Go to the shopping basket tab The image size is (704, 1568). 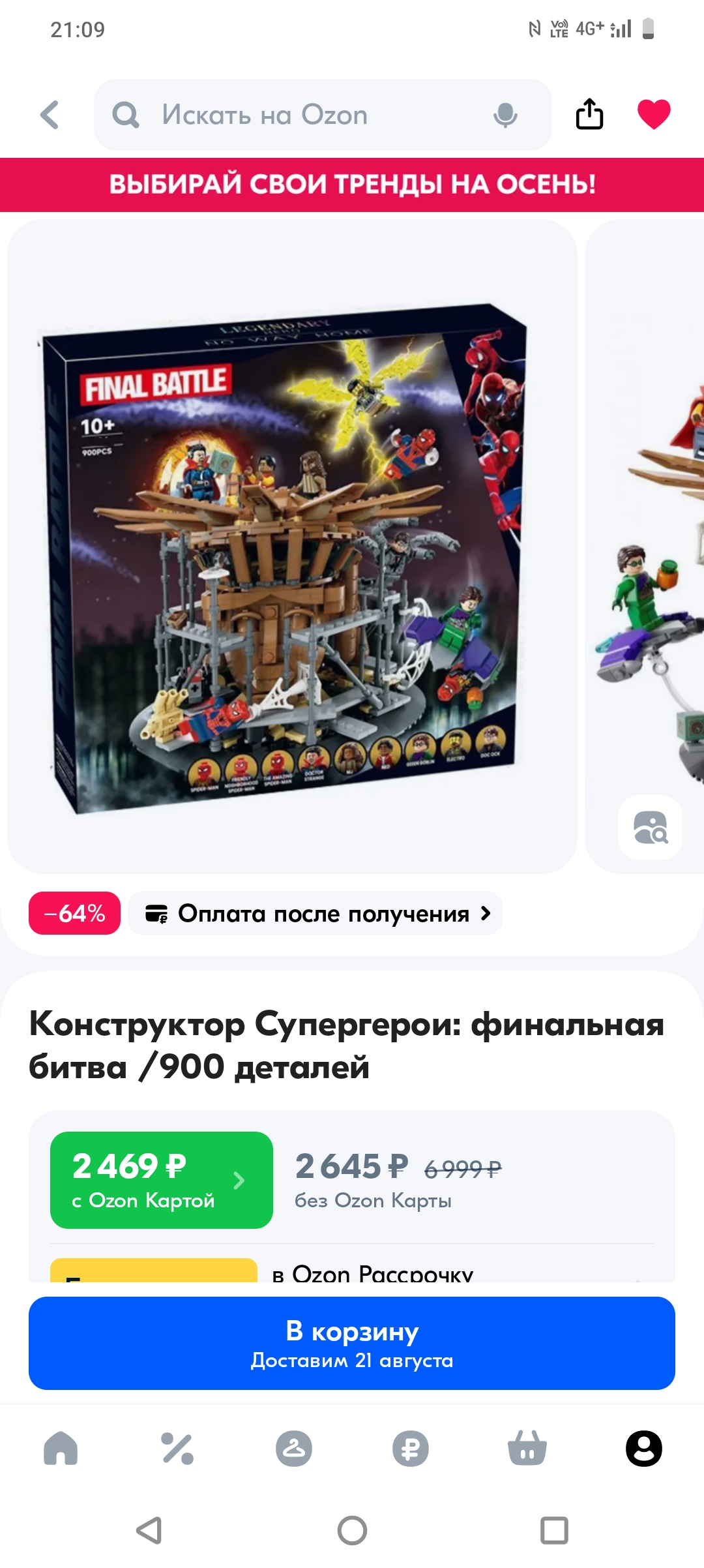click(x=527, y=1449)
